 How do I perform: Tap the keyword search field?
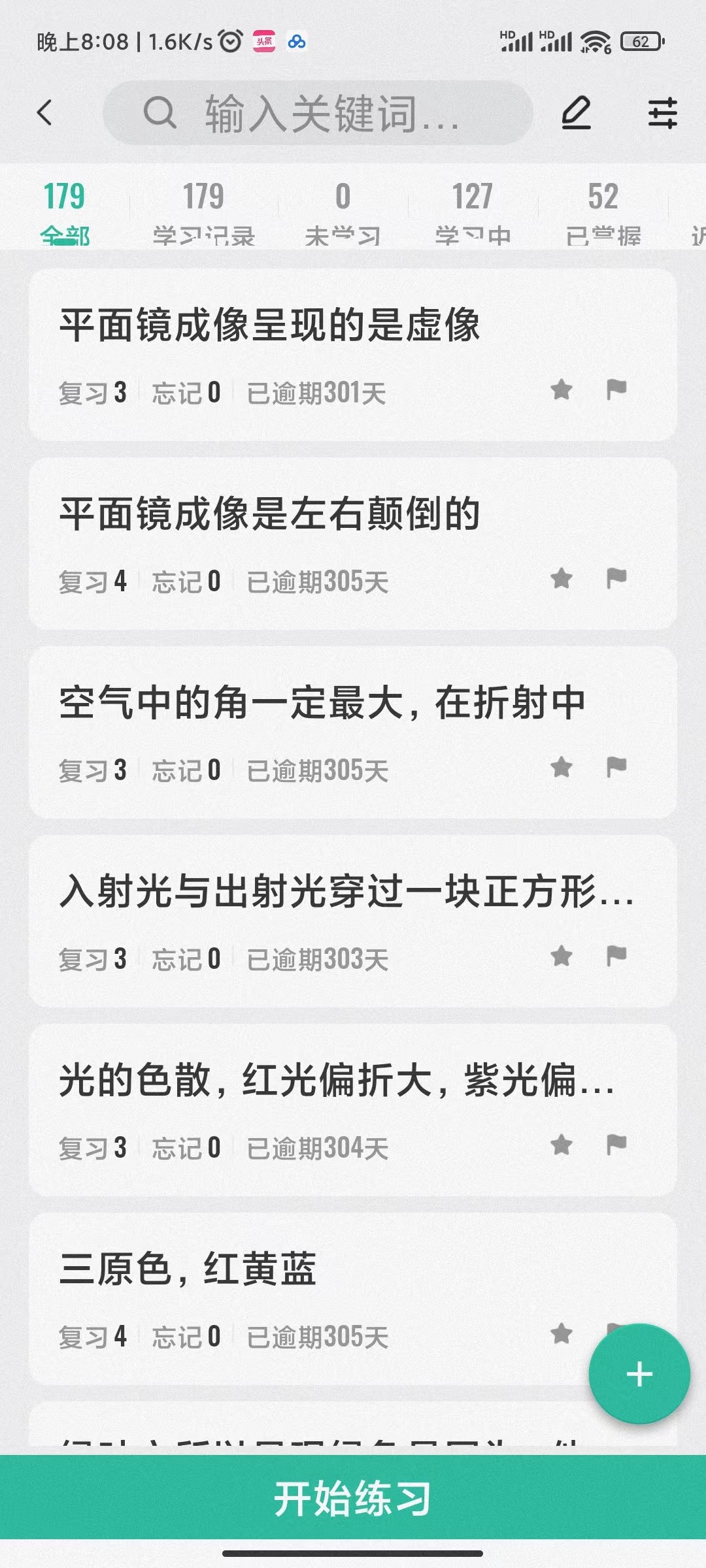[x=318, y=113]
